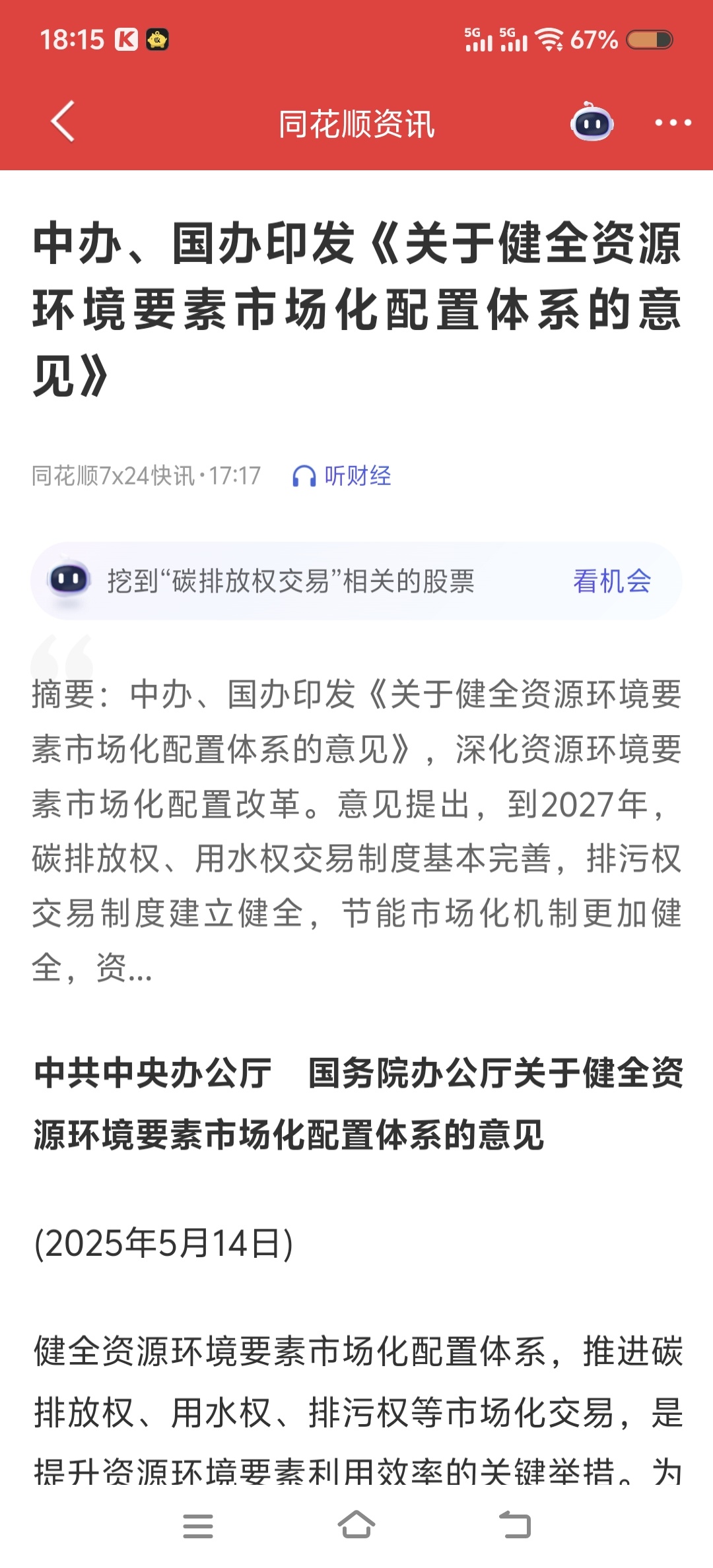Go to the phone's home screen
The width and height of the screenshot is (713, 1568).
pyautogui.click(x=356, y=1525)
